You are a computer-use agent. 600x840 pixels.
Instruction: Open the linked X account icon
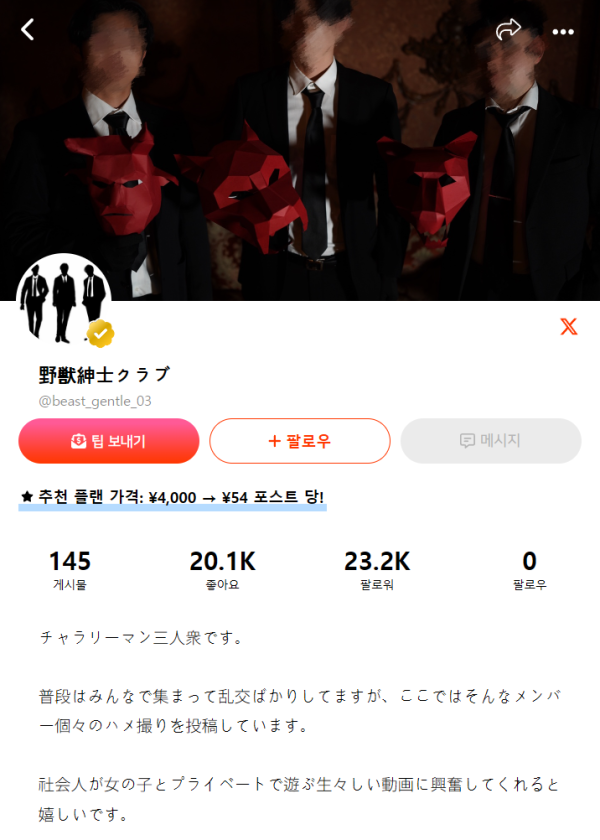[x=569, y=326]
